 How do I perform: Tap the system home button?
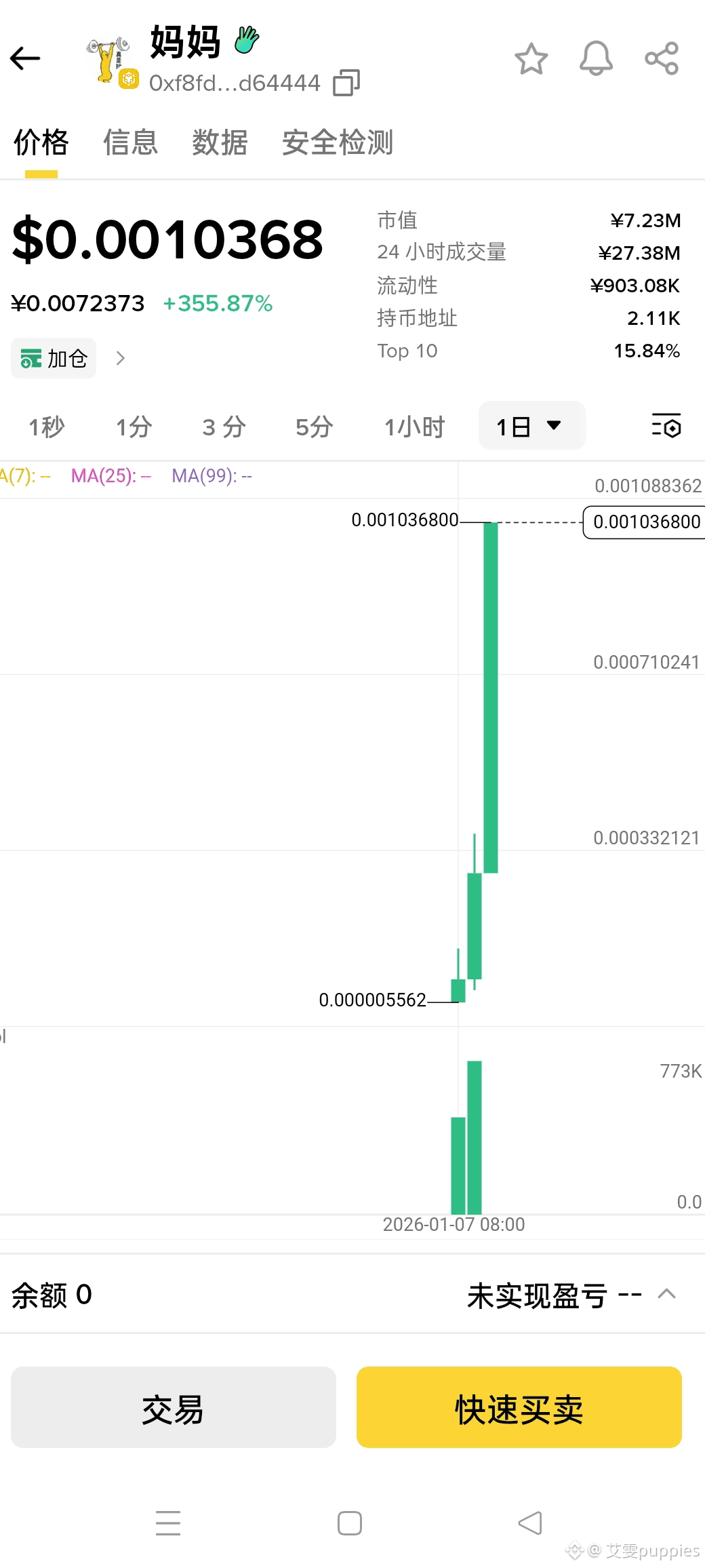pyautogui.click(x=350, y=1523)
